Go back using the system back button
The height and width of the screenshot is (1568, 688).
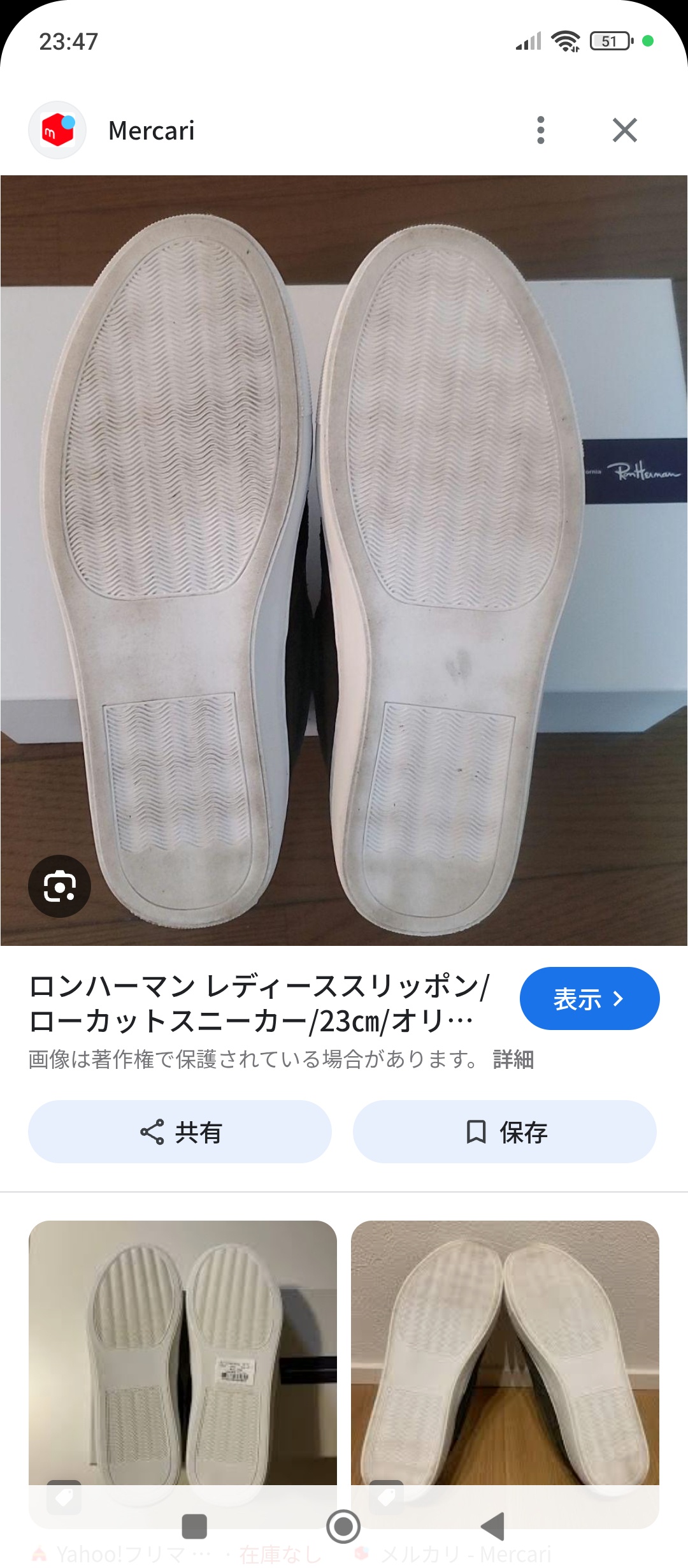point(492,1527)
